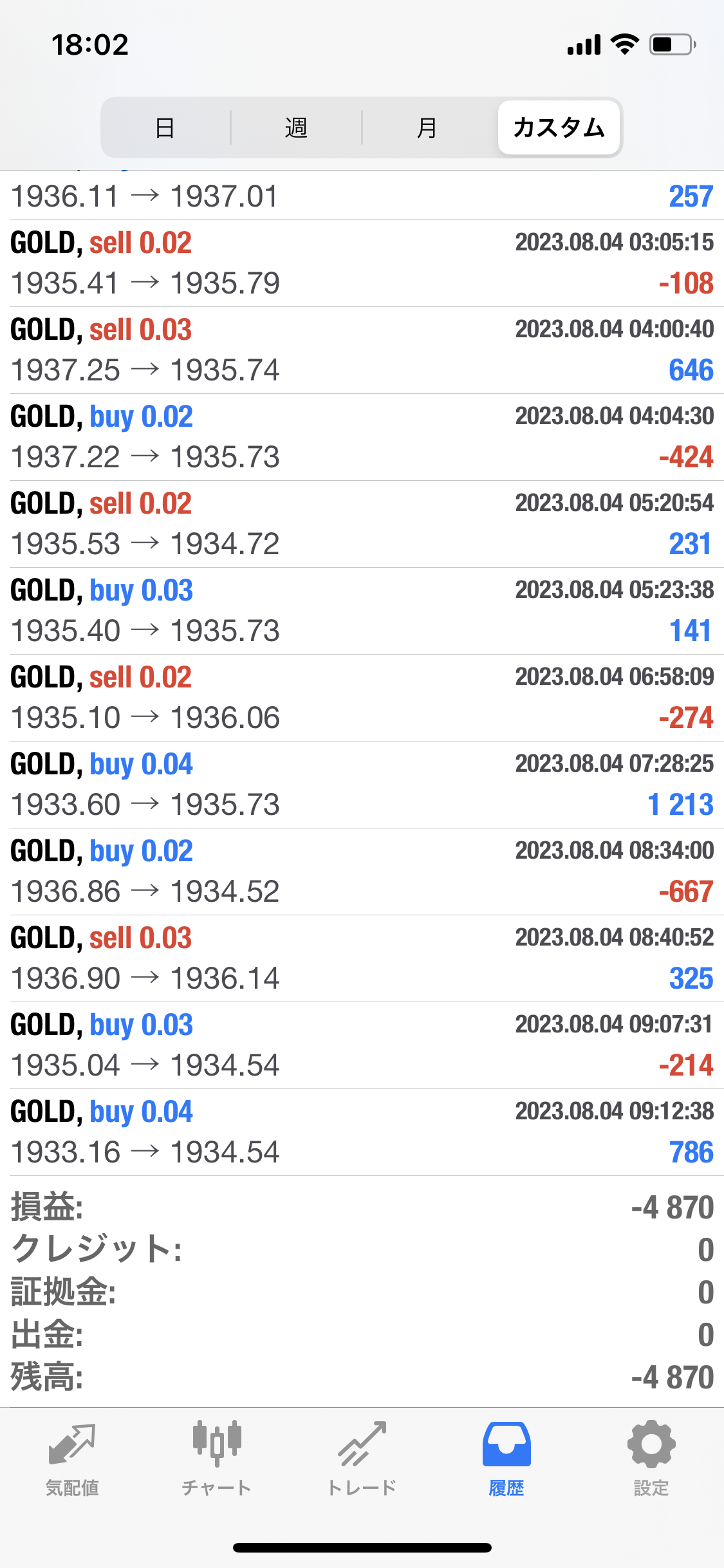The image size is (724, 1568).
Task: Switch to the 月 (month) period
Action: (427, 127)
